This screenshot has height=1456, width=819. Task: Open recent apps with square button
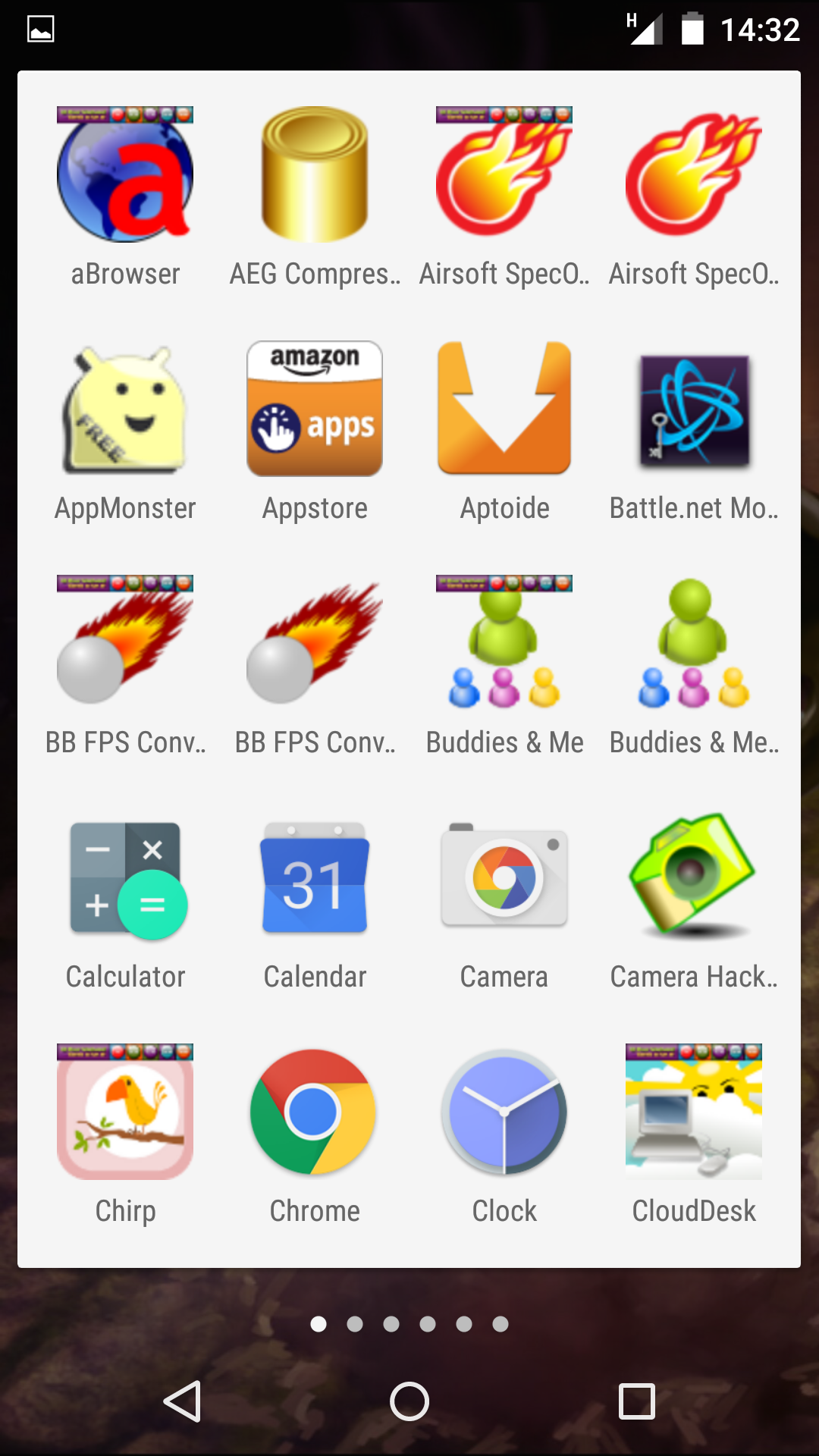[x=637, y=1401]
